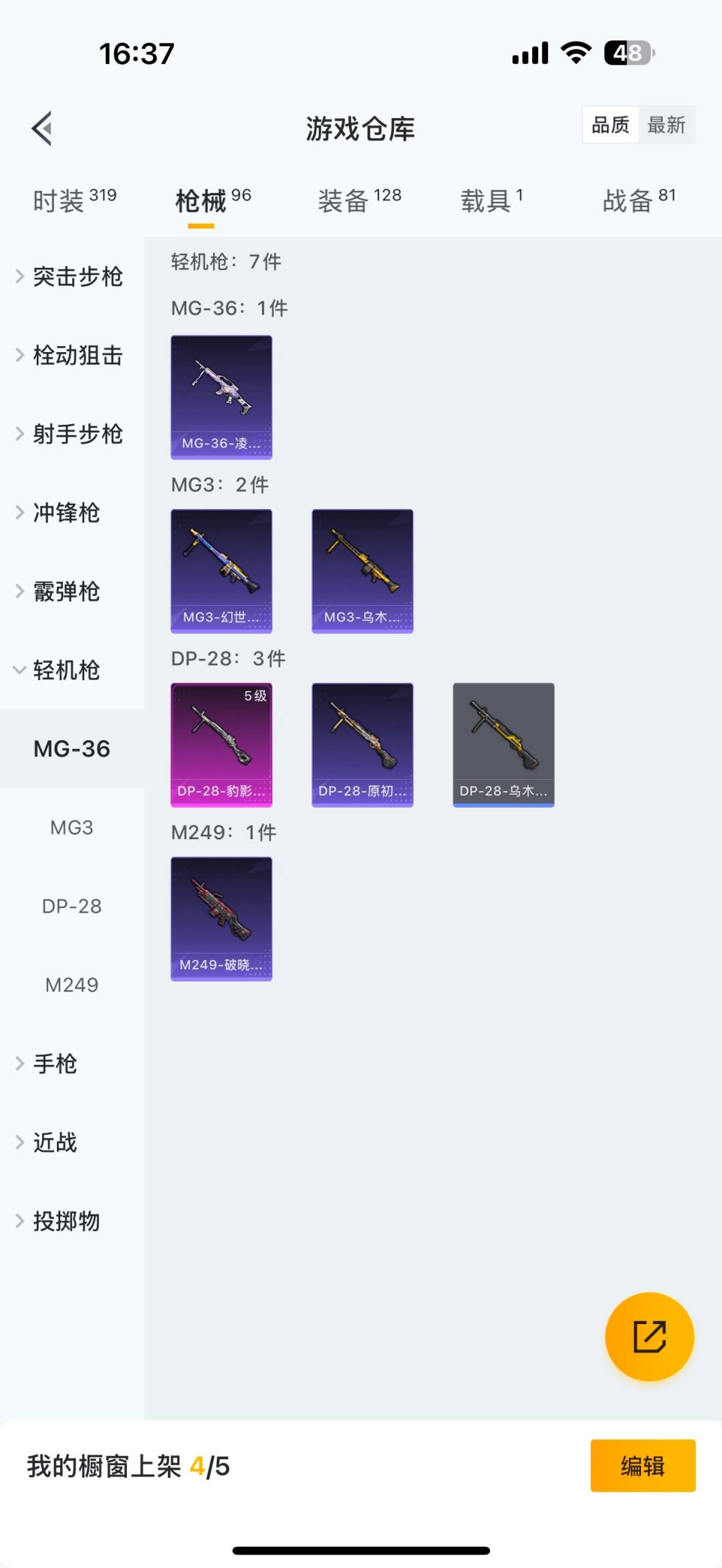722x1568 pixels.
Task: Switch sorting to 品质
Action: (609, 125)
